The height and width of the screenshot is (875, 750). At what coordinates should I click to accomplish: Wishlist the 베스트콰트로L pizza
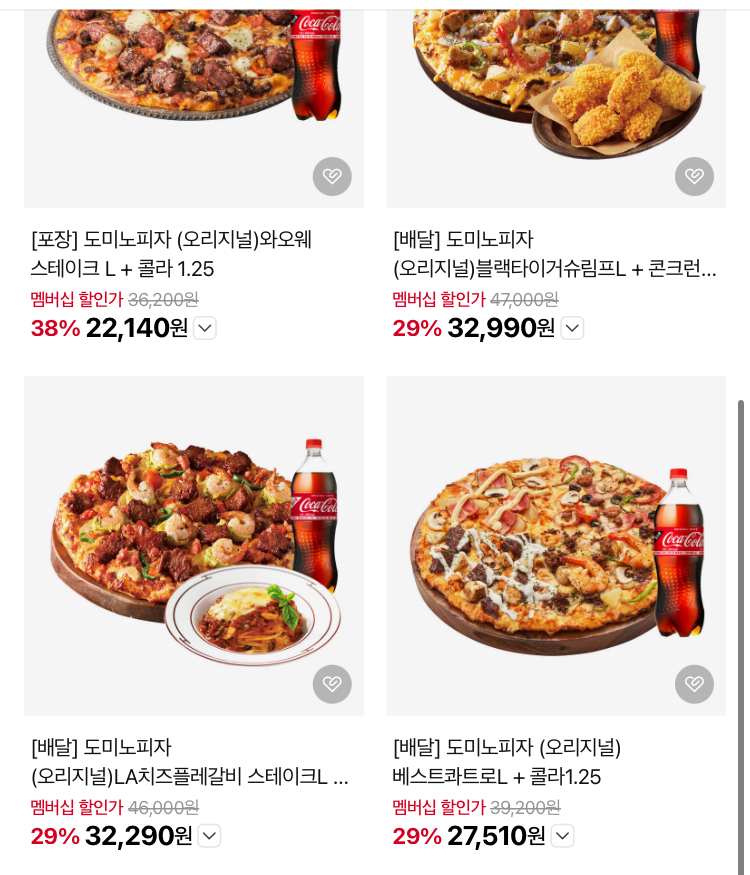[x=694, y=685]
